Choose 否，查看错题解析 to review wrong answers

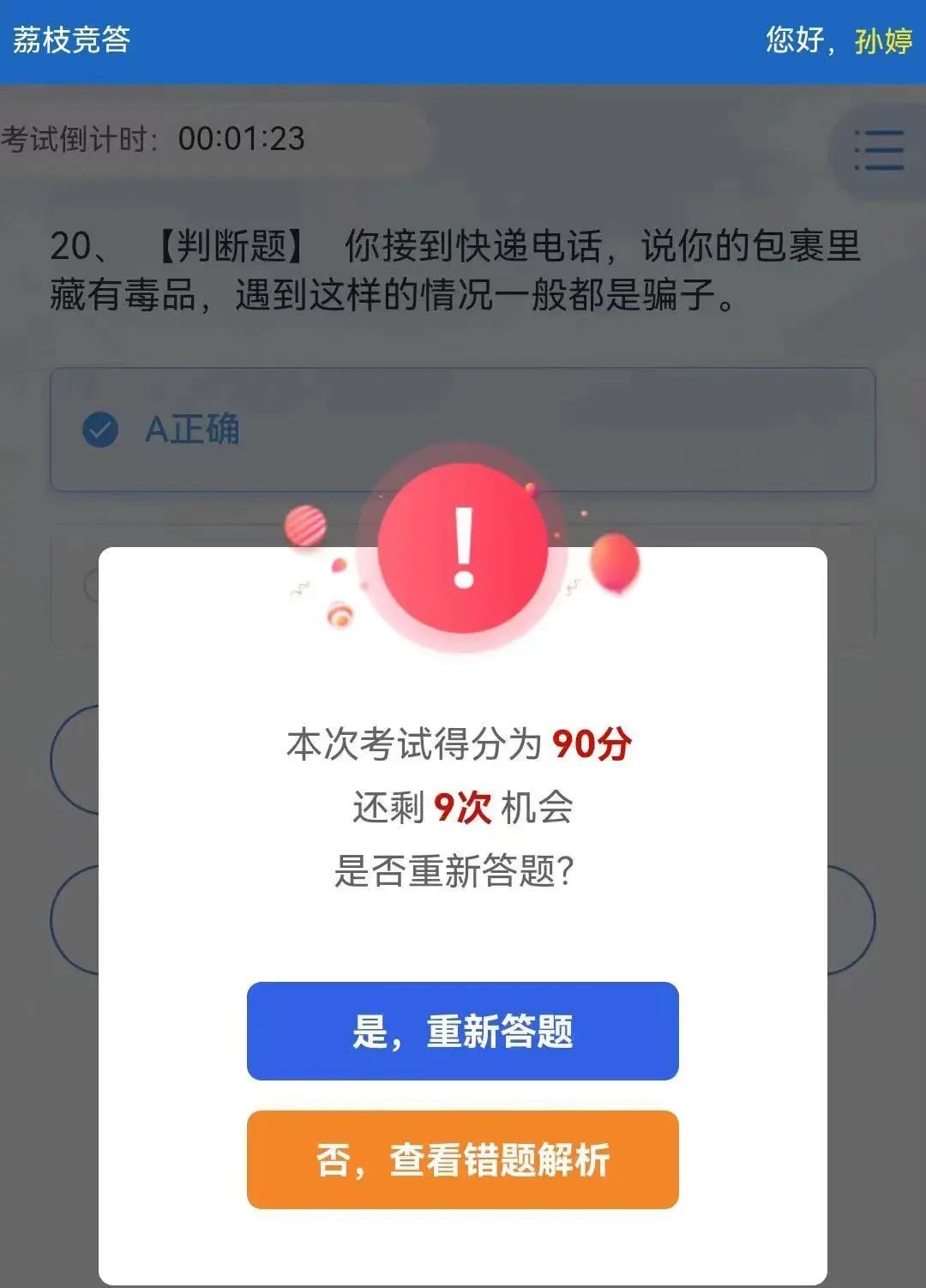click(x=462, y=1159)
